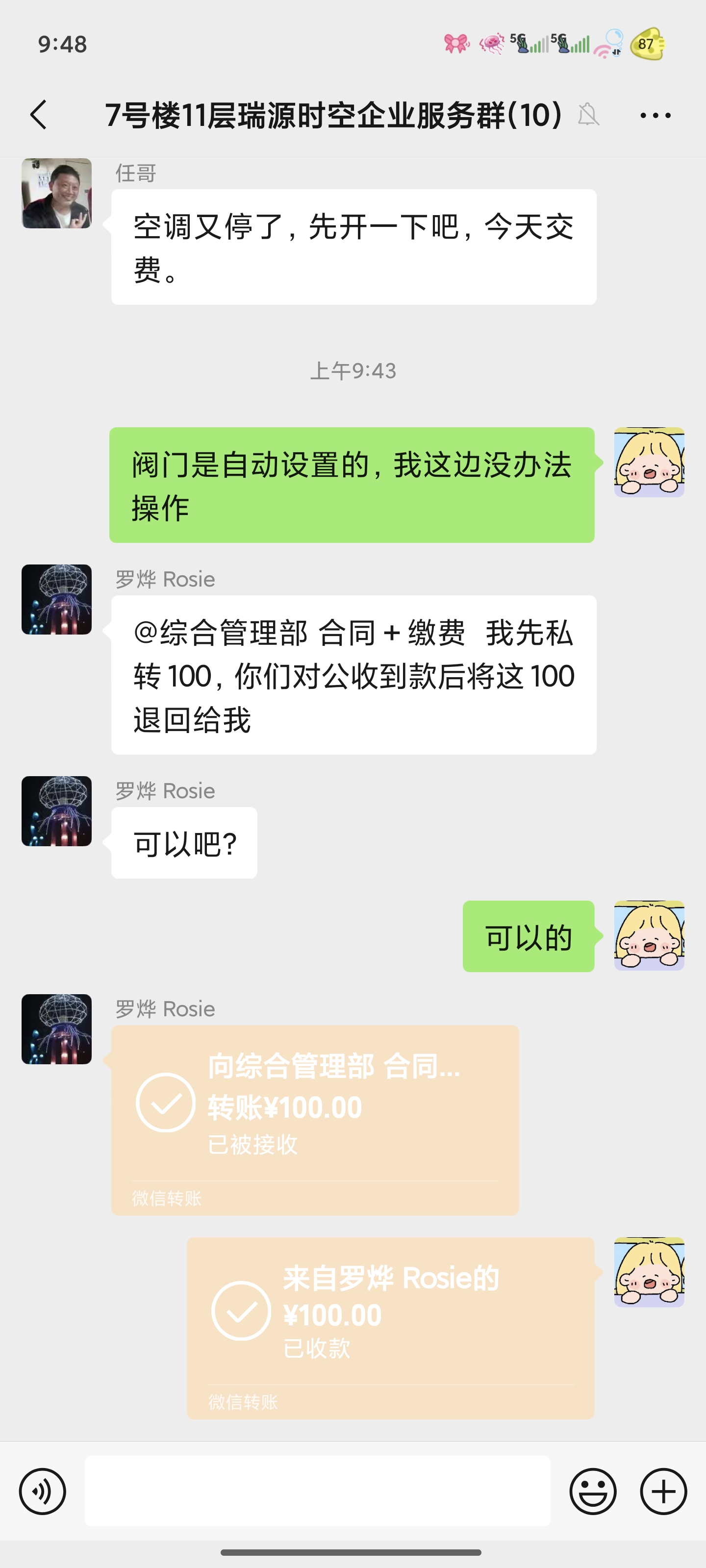Open the emoji picker
Screen dimensions: 706x1568
point(593,1491)
